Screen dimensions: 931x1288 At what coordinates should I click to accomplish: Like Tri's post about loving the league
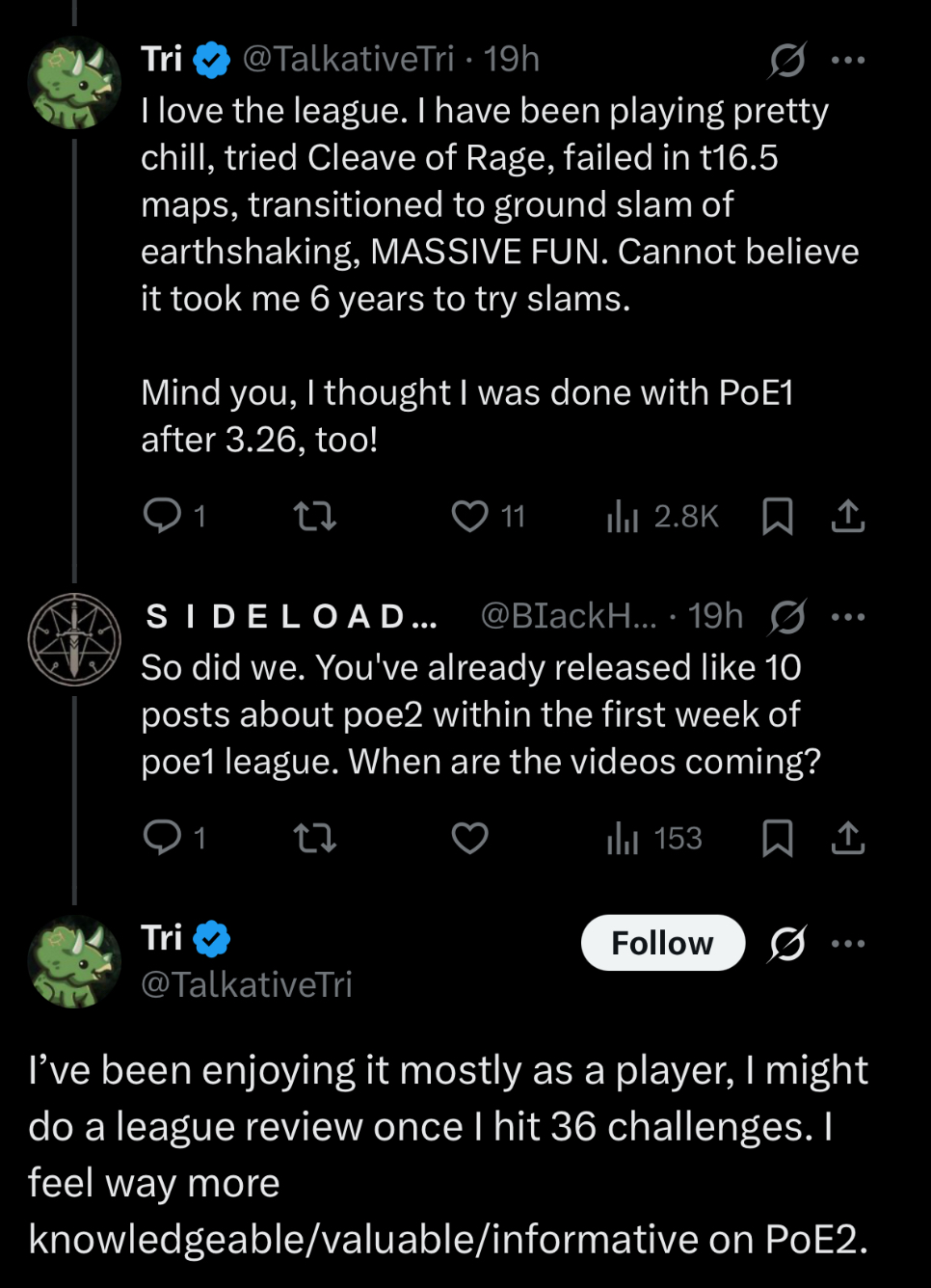470,516
